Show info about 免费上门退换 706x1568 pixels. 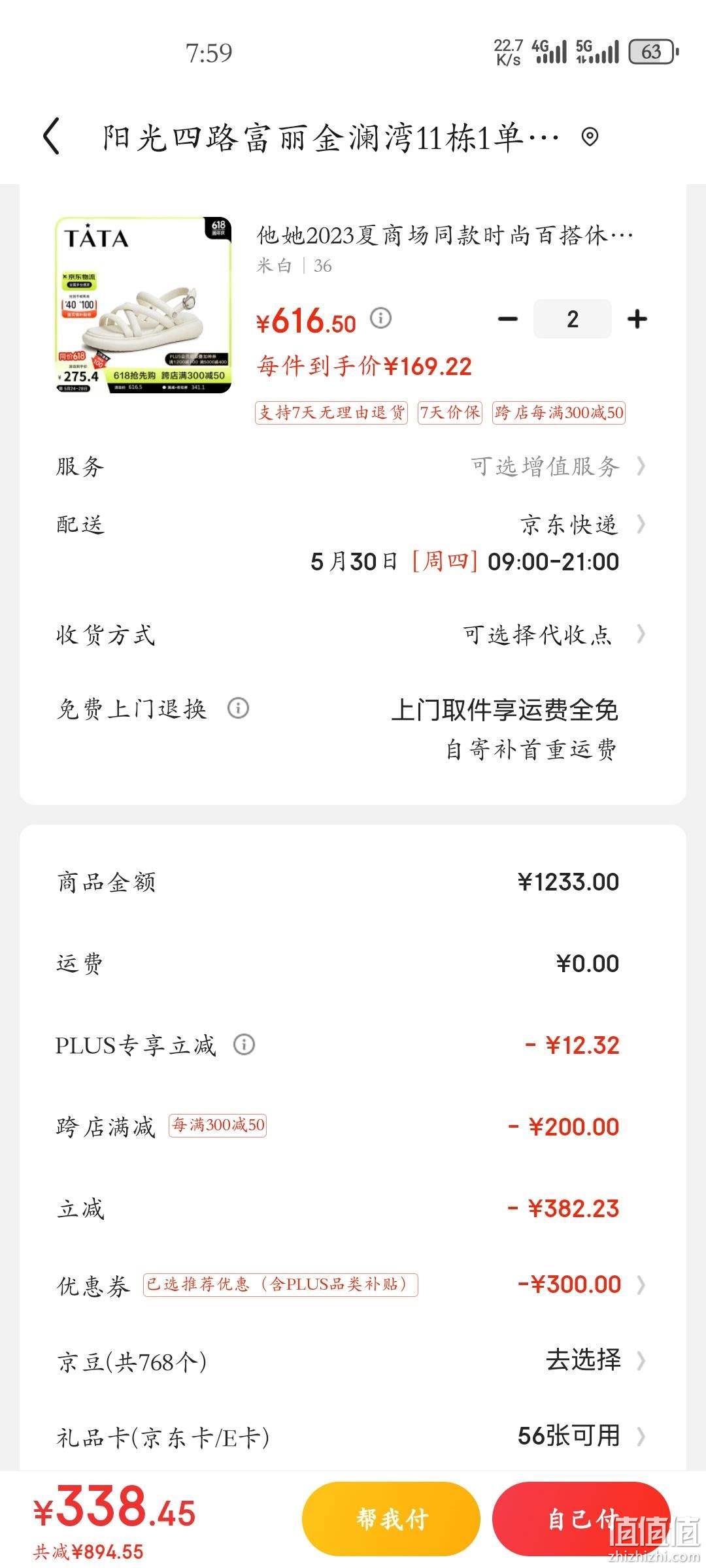[238, 708]
